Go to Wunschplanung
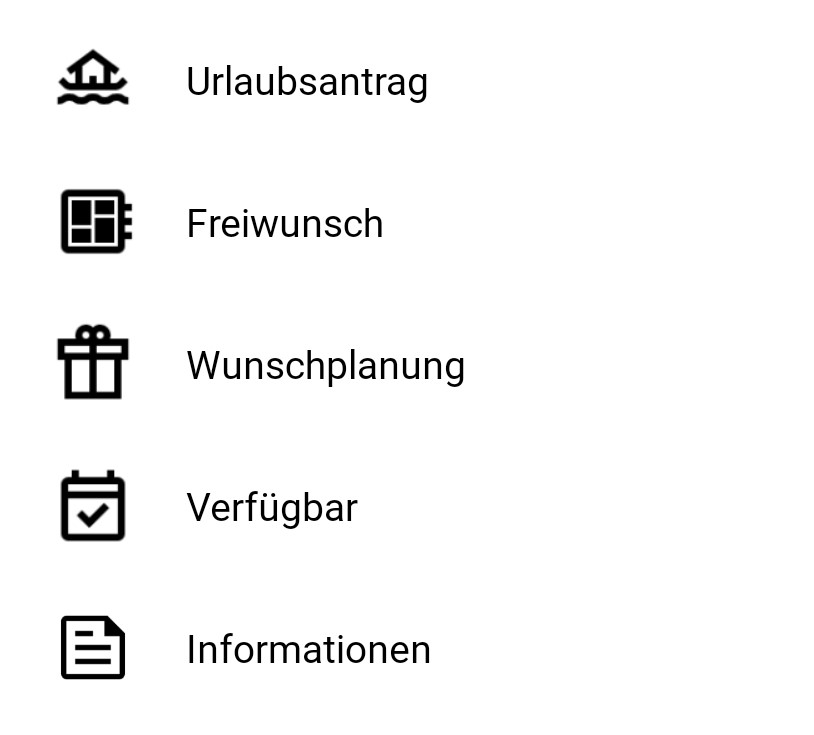The height and width of the screenshot is (735, 814). 325,365
